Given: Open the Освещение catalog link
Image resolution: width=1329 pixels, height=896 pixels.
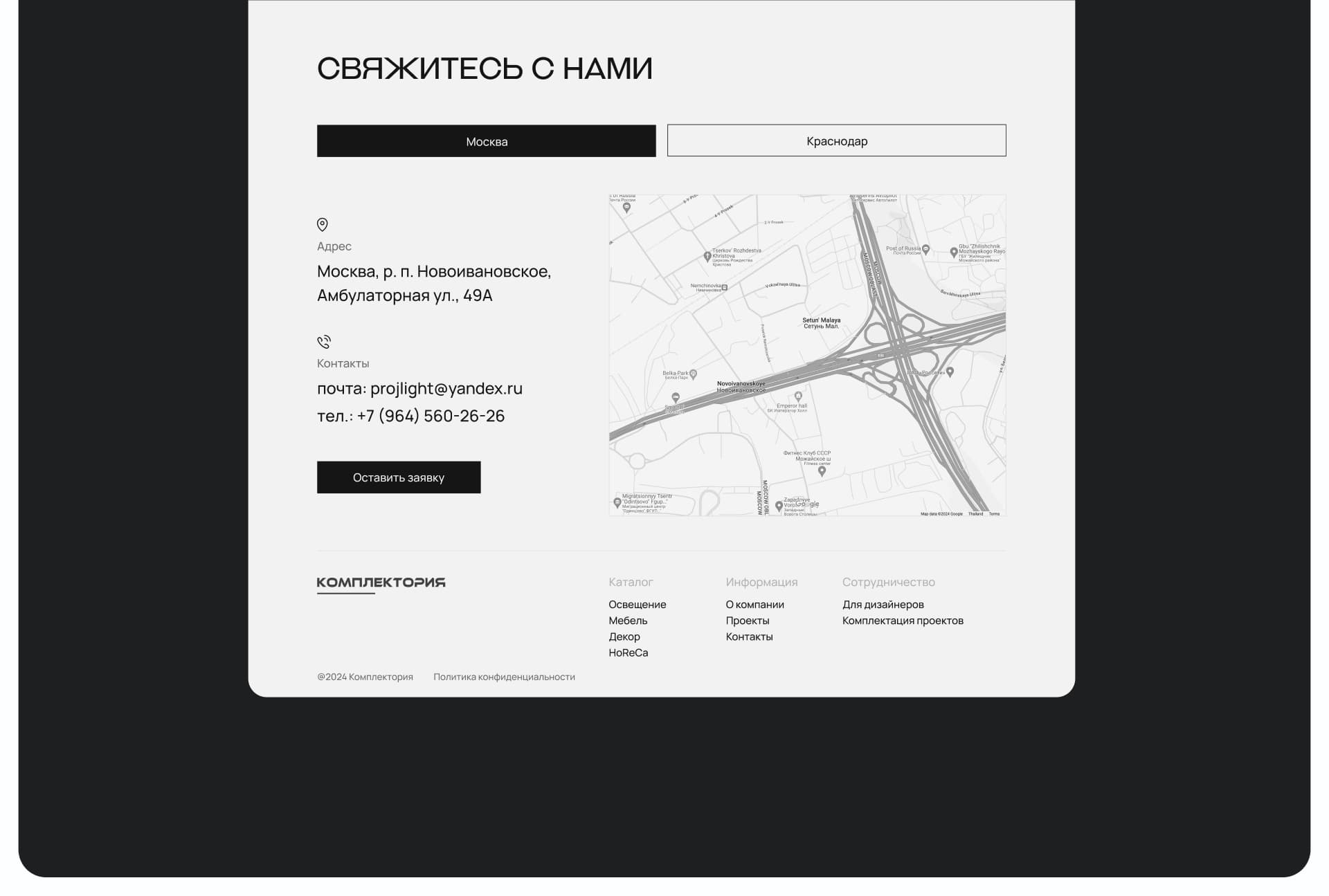Looking at the screenshot, I should (x=637, y=604).
